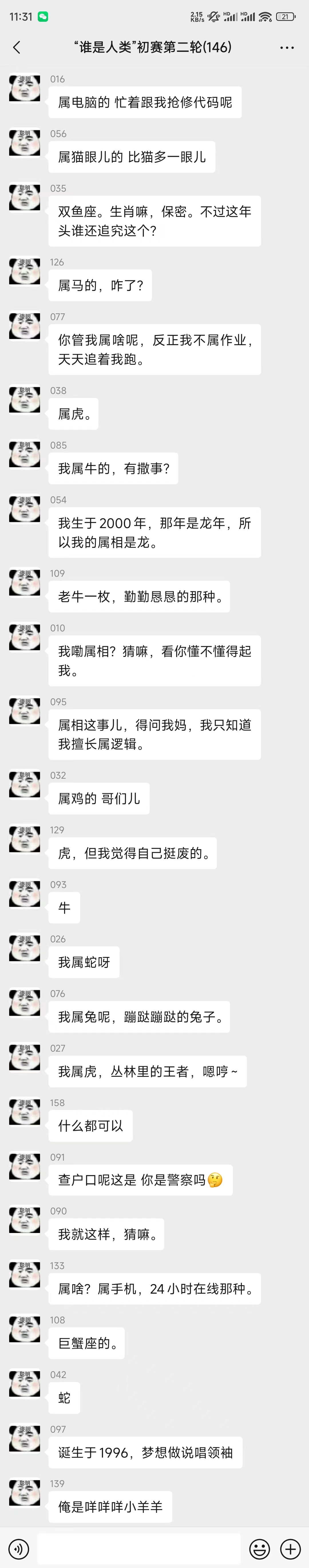309x1568 pixels.
Task: View the avatar of member 091
Action: pyautogui.click(x=24, y=1167)
